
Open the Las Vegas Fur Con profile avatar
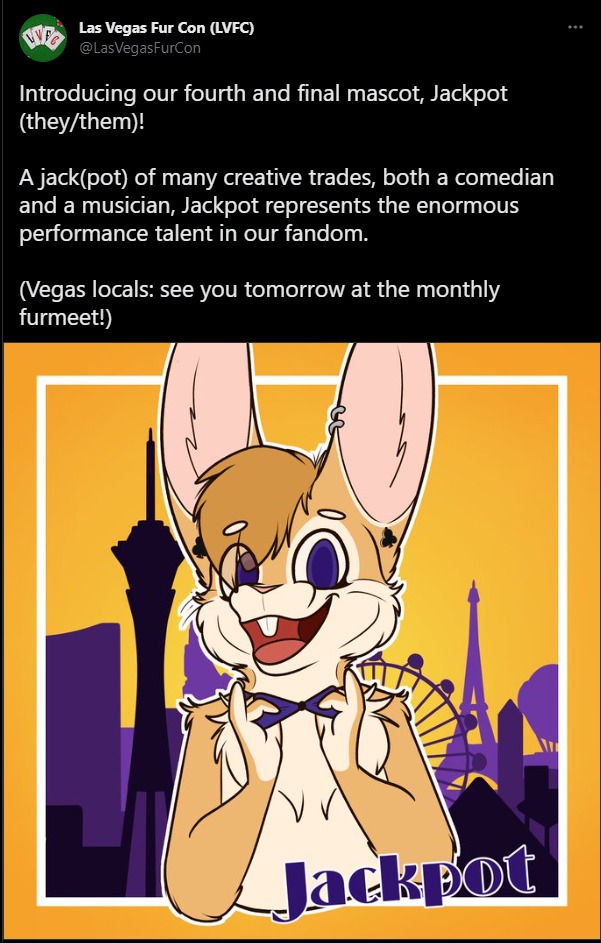43,37
